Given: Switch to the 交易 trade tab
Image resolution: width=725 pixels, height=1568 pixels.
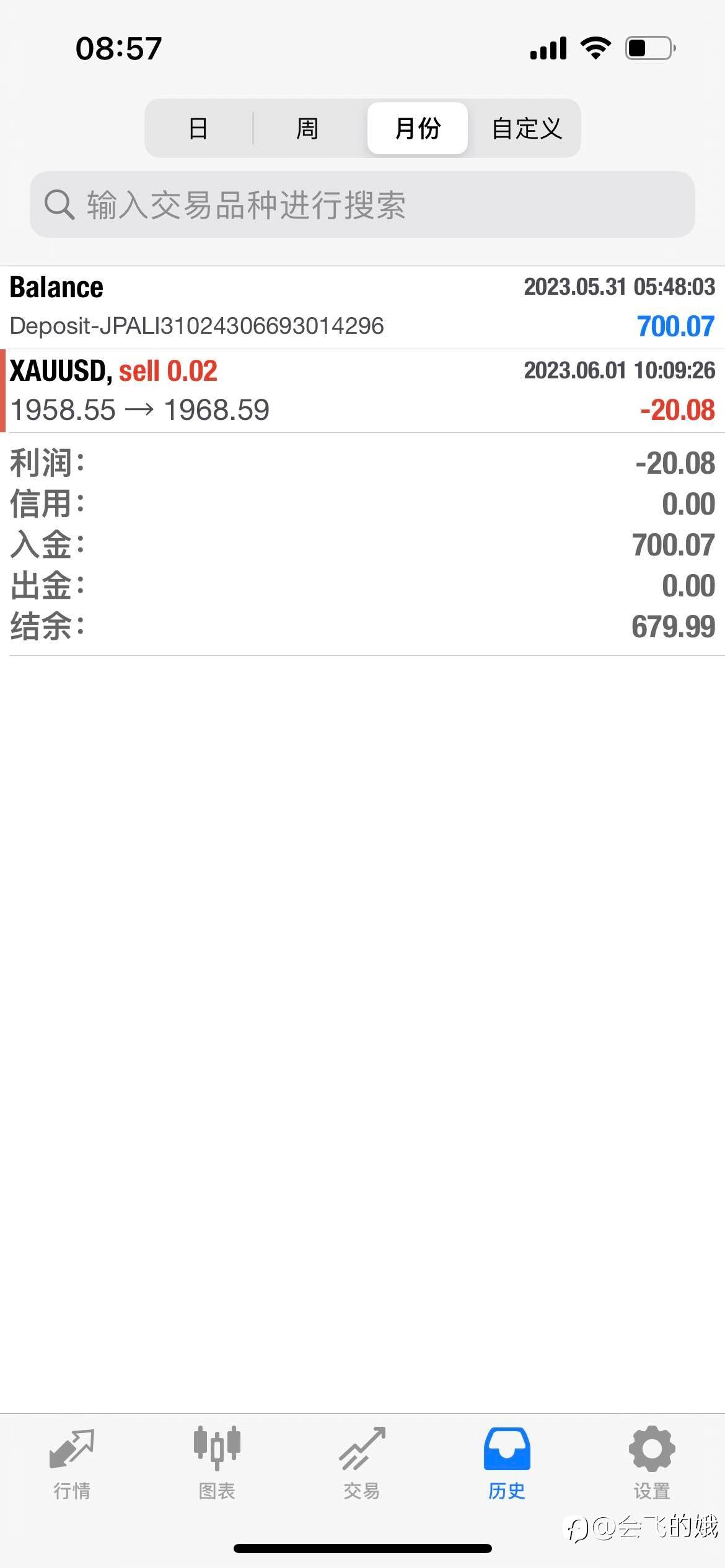Looking at the screenshot, I should [362, 1464].
